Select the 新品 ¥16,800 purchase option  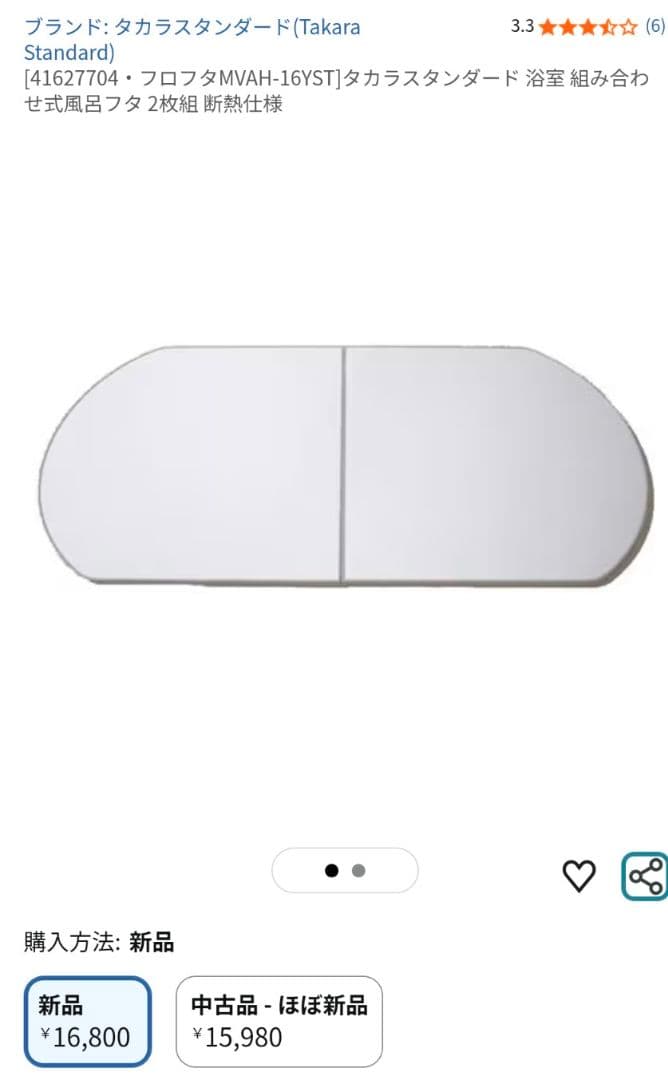87,1021
